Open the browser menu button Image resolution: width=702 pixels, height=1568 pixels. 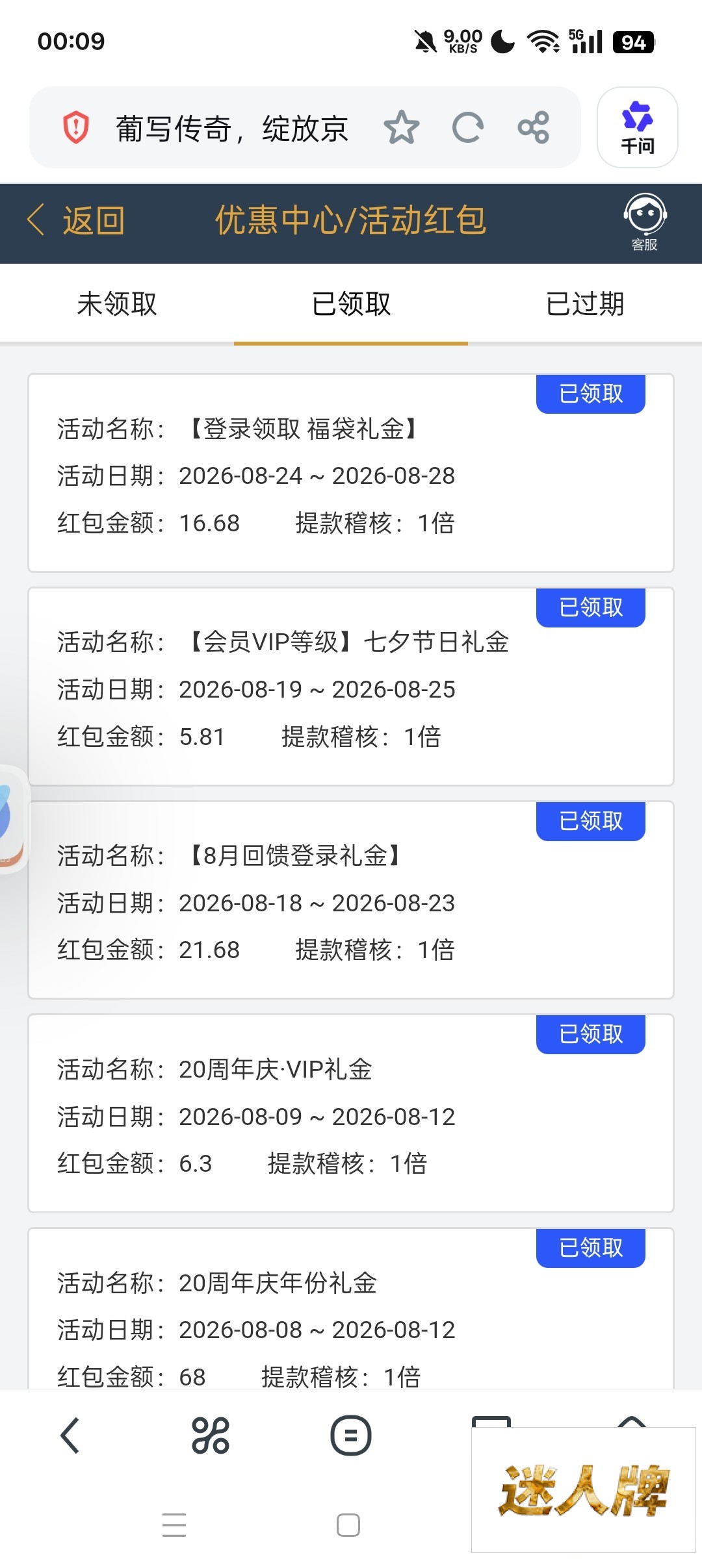coord(351,1435)
